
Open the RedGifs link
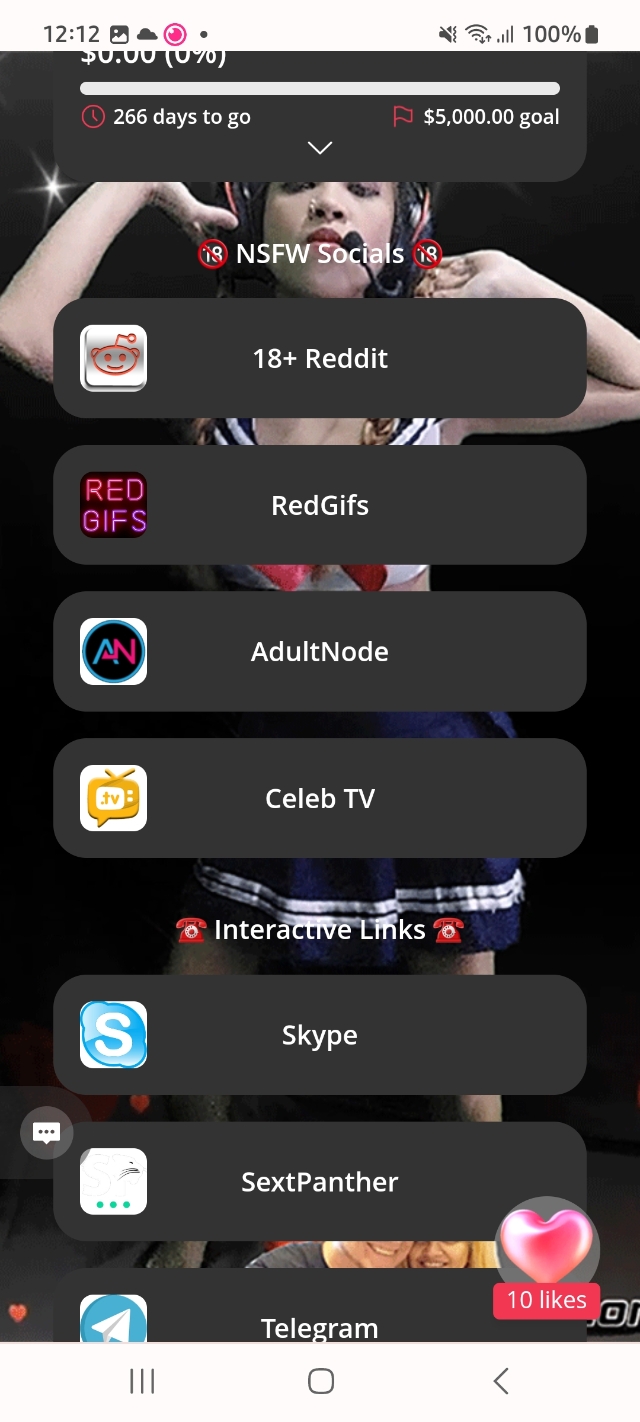tap(319, 505)
